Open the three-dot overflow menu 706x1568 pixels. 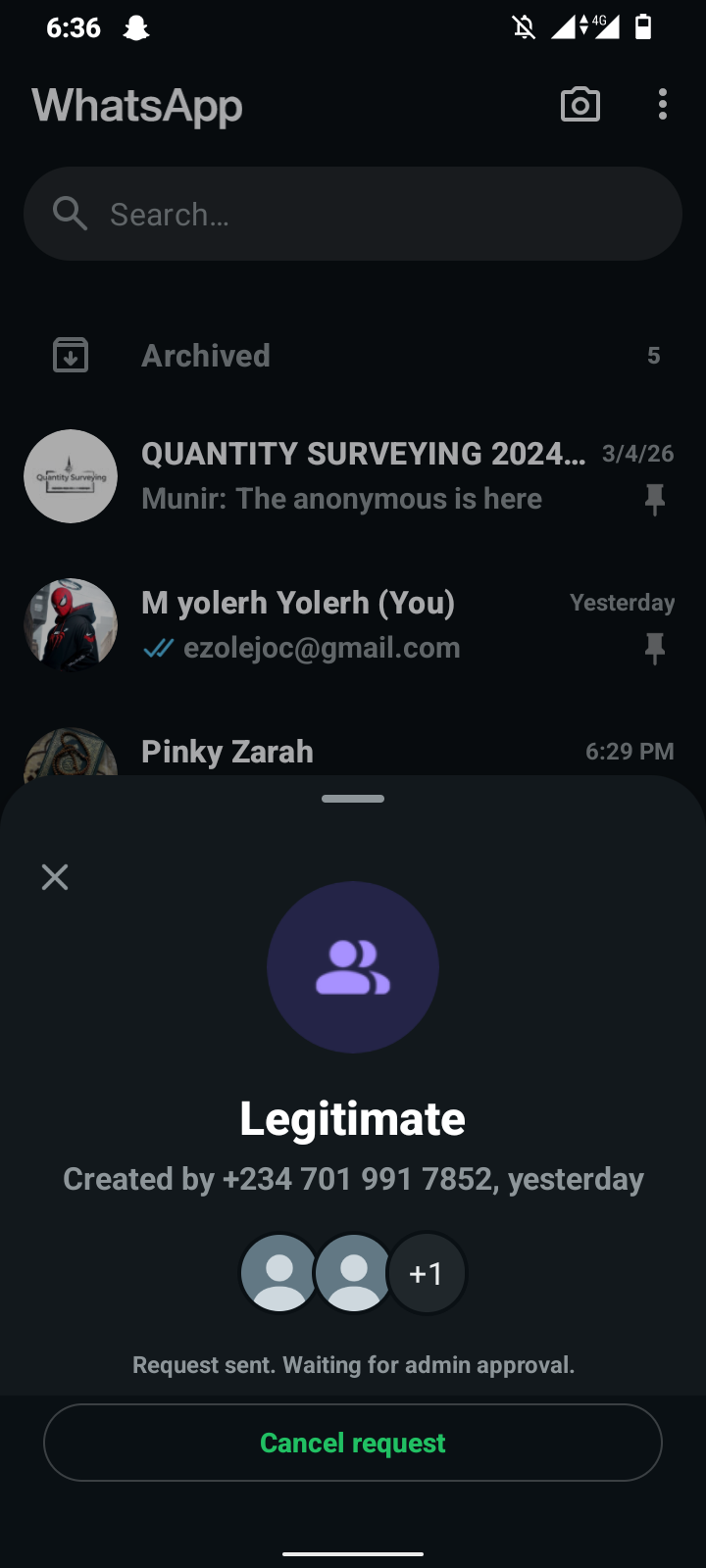(x=663, y=105)
